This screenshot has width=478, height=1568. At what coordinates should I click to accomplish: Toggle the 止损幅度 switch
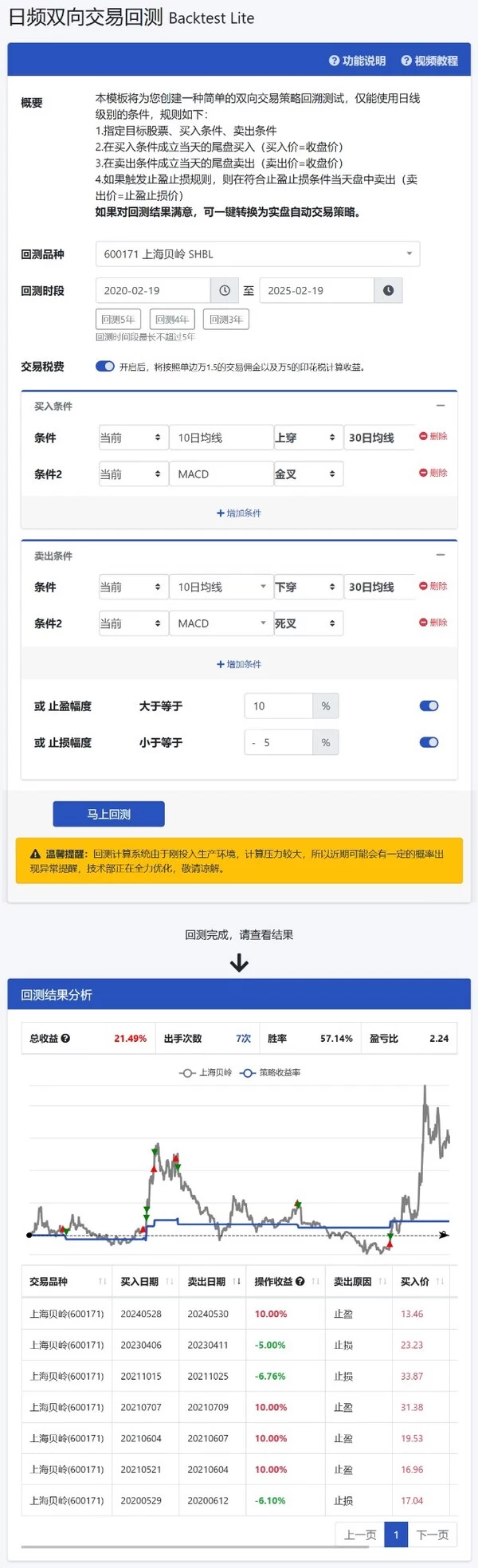(429, 743)
